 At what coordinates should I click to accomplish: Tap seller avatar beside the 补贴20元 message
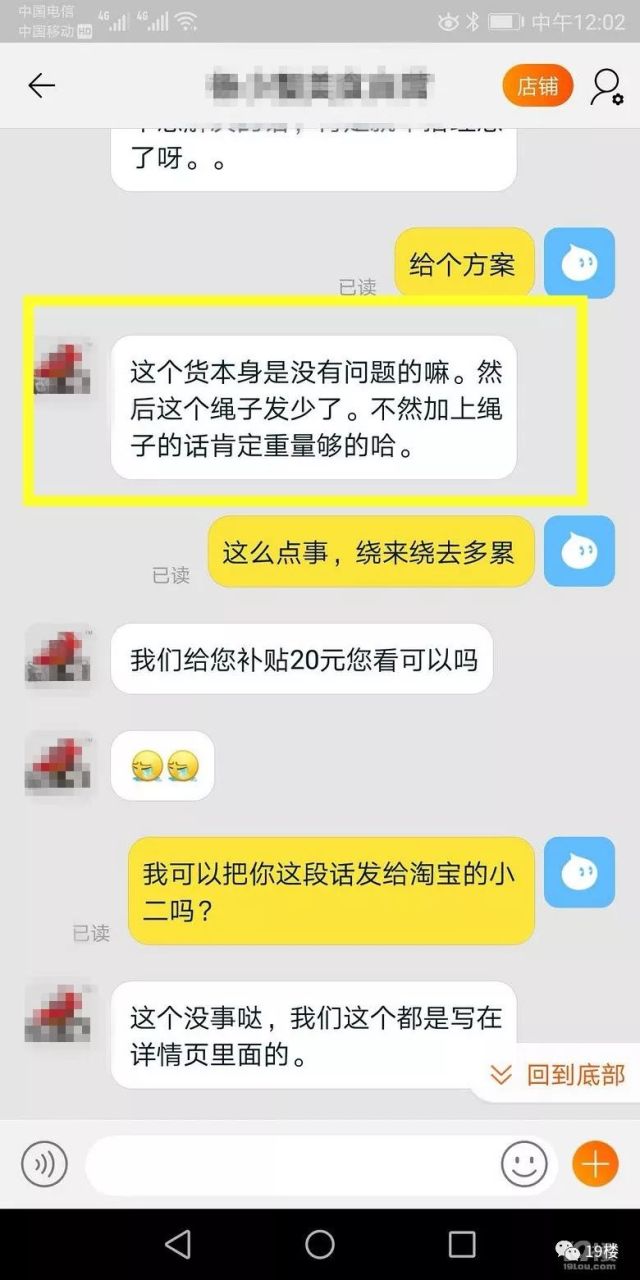pos(58,657)
